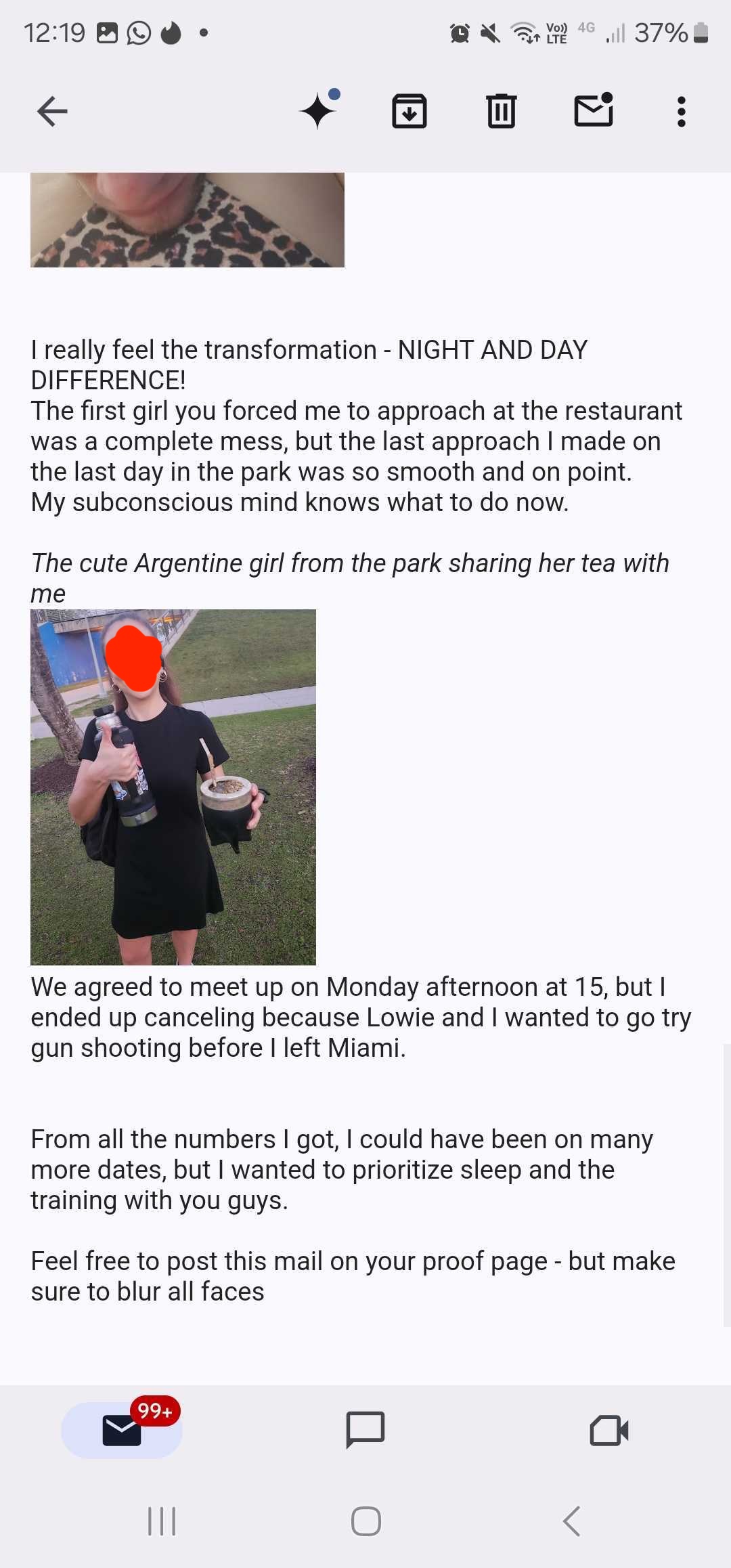Open recent apps from navigation bar
Viewport: 731px width, 1568px height.
[x=162, y=1521]
